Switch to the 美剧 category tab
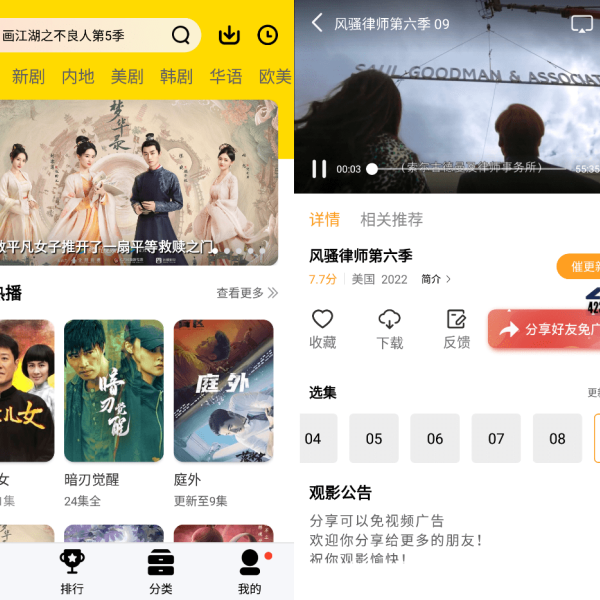Image resolution: width=600 pixels, height=600 pixels. tap(127, 76)
